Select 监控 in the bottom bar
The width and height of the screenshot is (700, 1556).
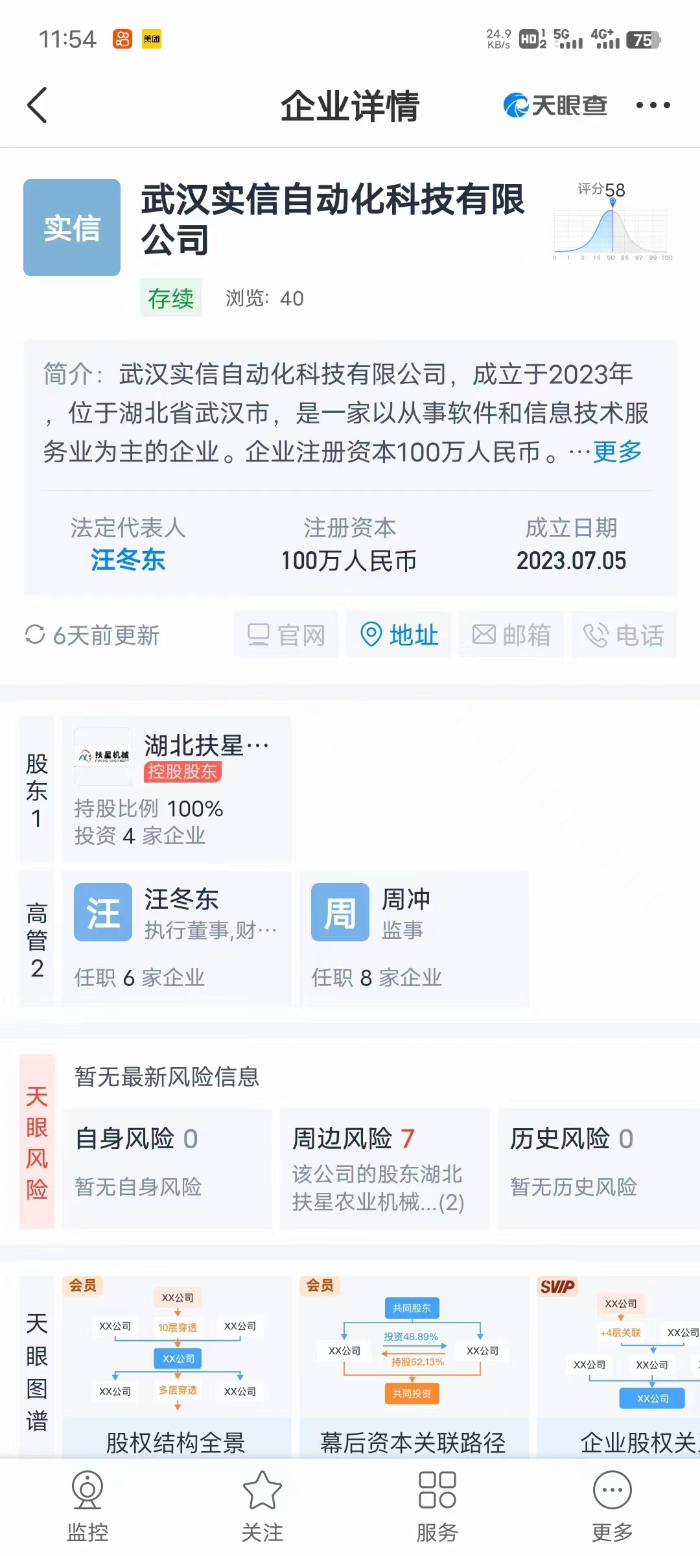point(87,1505)
